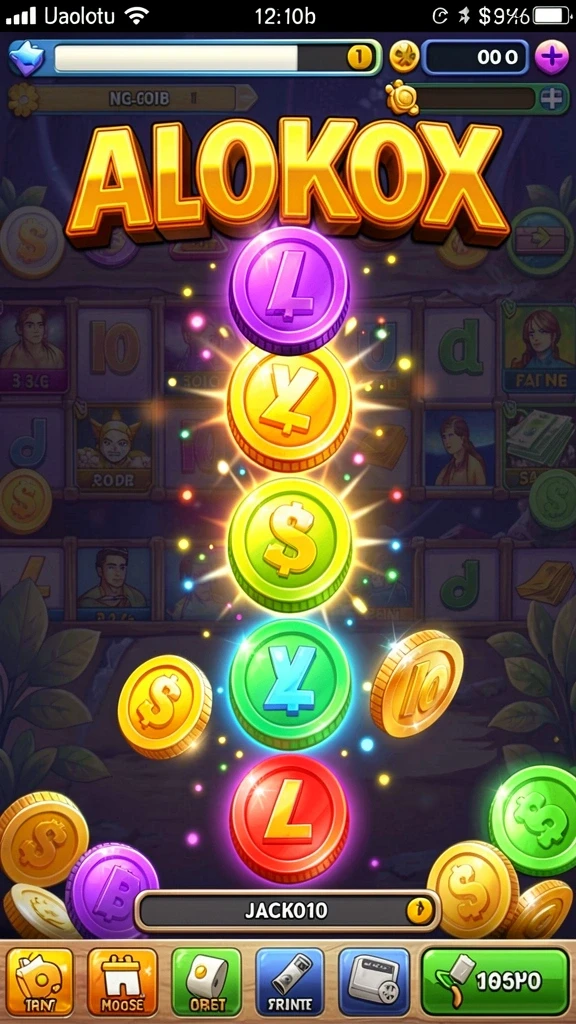The width and height of the screenshot is (576, 1024).
Task: Tap the yellow arrow on the JACK010 bar
Action: tap(419, 910)
